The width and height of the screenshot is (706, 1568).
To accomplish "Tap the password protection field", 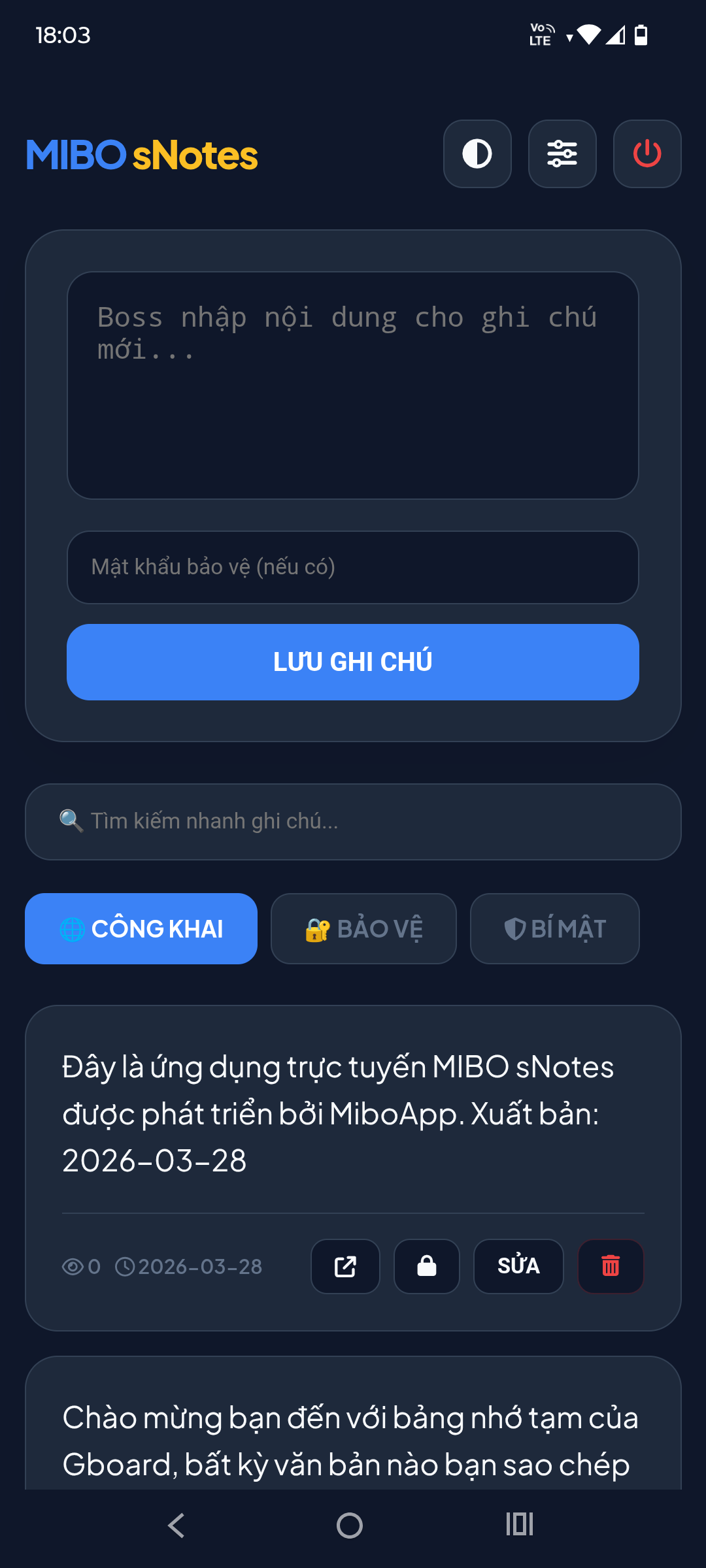I will 353,567.
